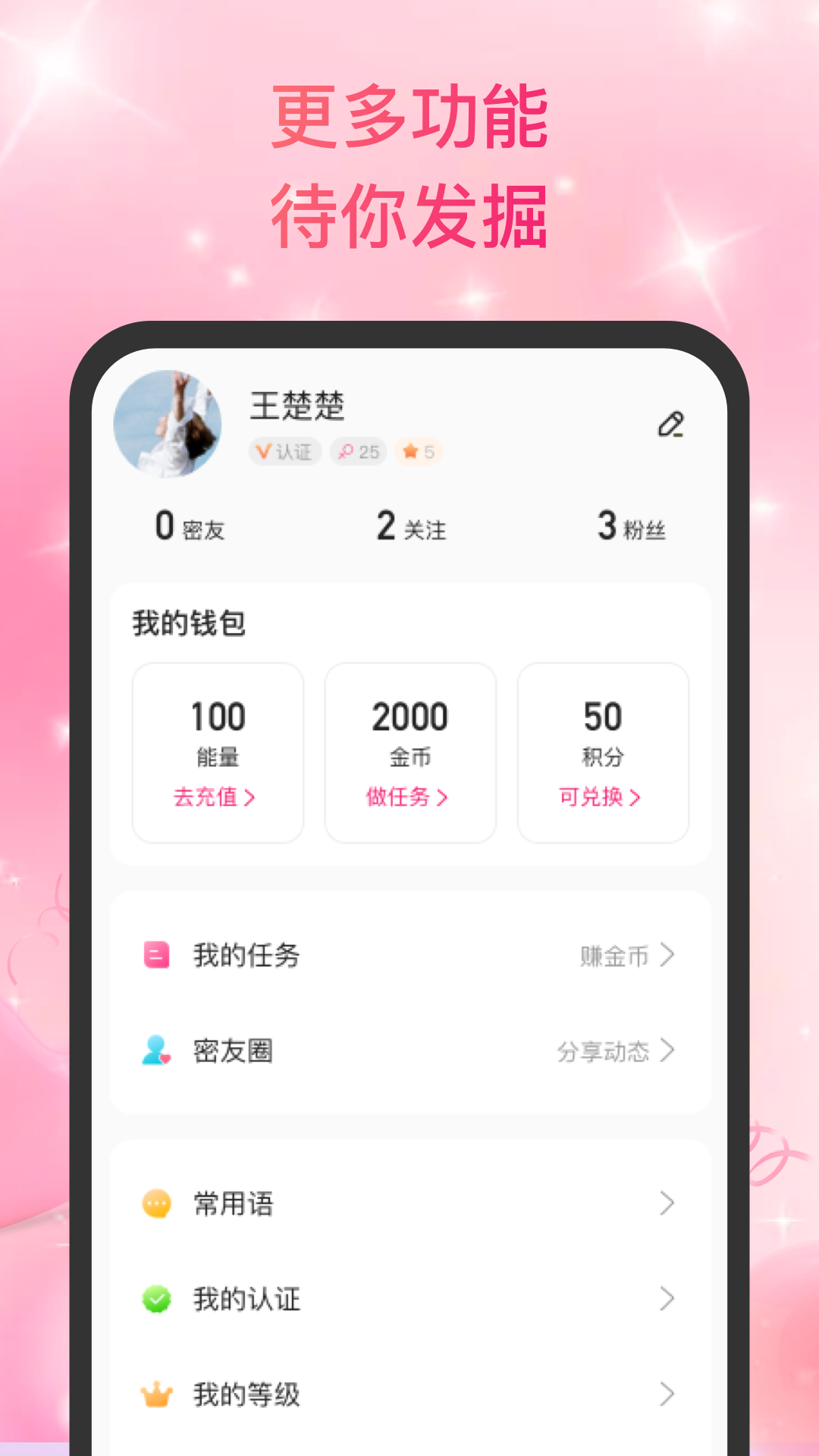The width and height of the screenshot is (819, 1456).
Task: Open the 我的任务 pink note icon
Action: pos(155,956)
